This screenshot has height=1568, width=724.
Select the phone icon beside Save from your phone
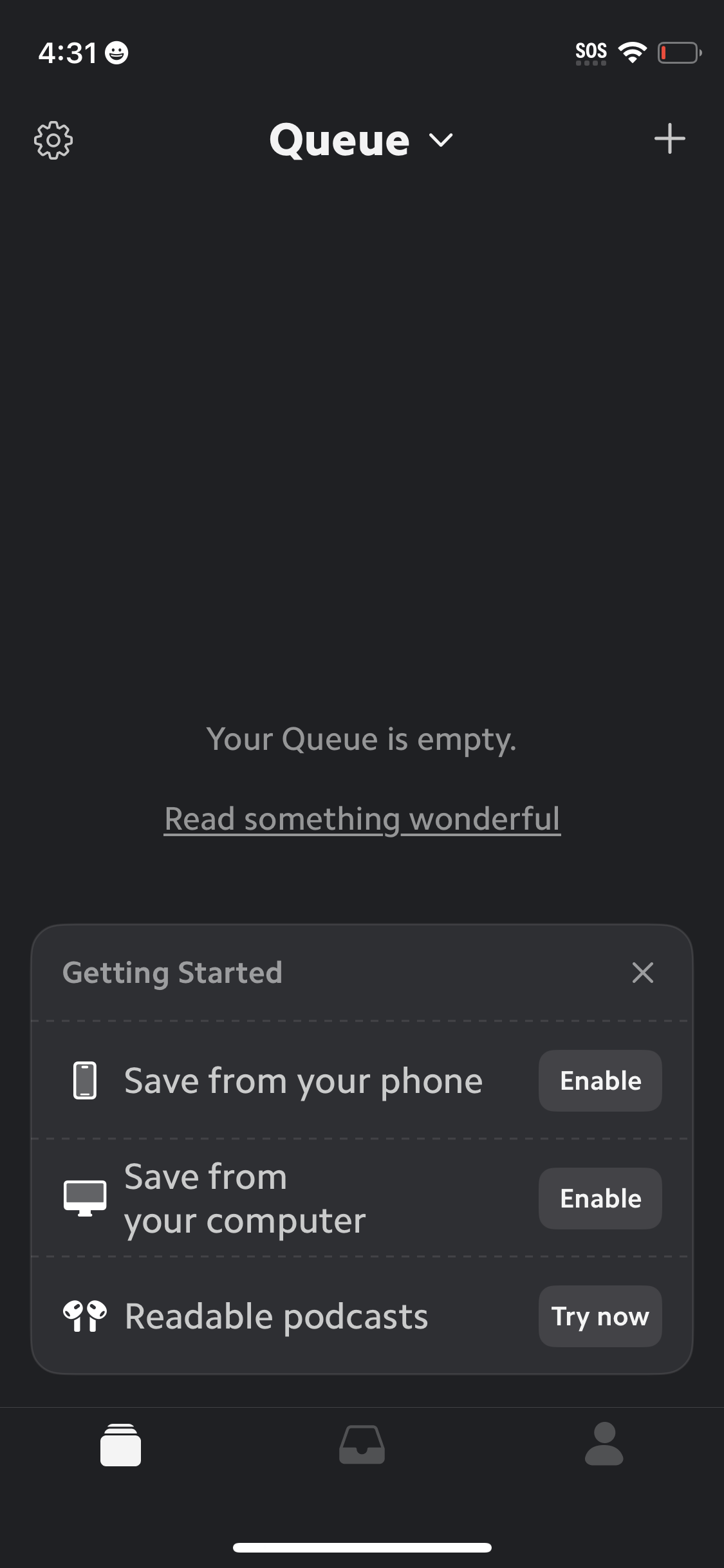[84, 1081]
